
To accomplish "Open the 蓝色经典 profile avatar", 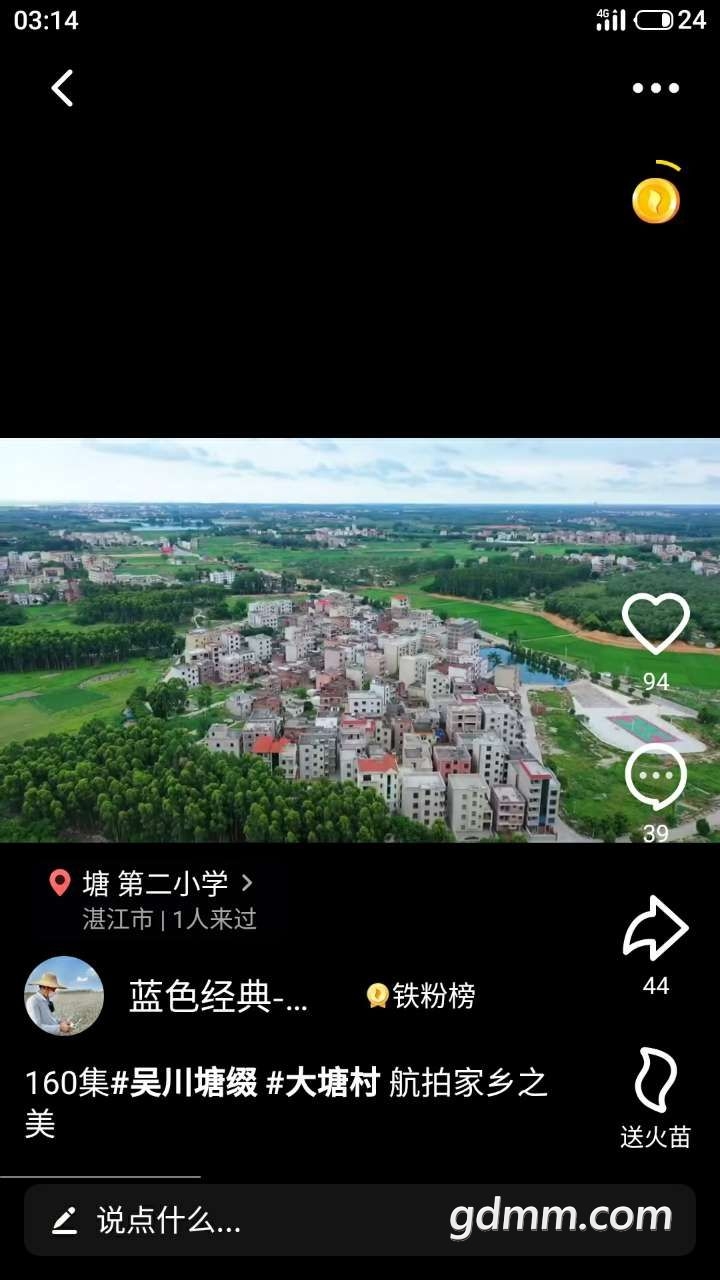I will 64,996.
